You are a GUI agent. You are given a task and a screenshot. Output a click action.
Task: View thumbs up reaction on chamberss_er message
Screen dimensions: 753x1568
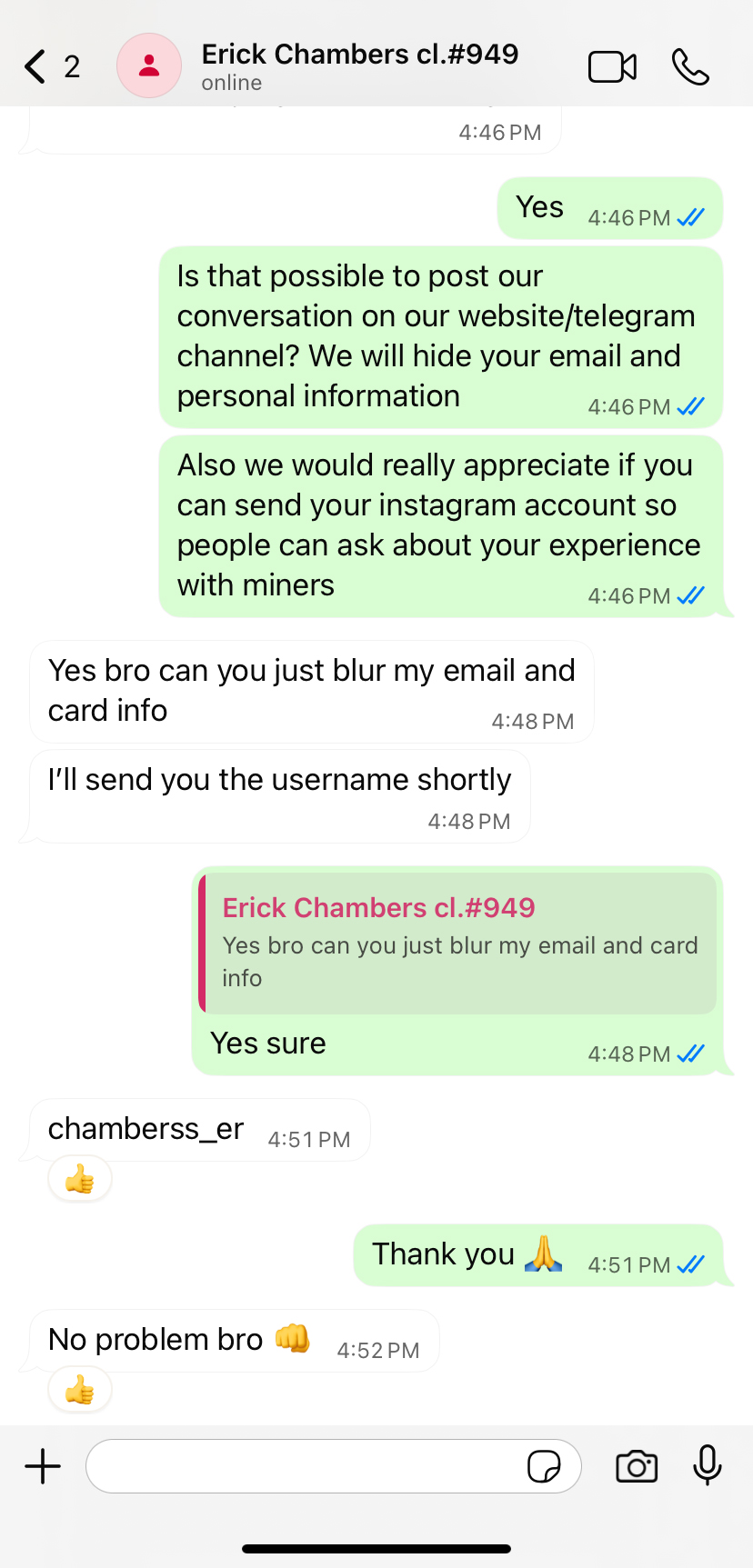point(80,1180)
